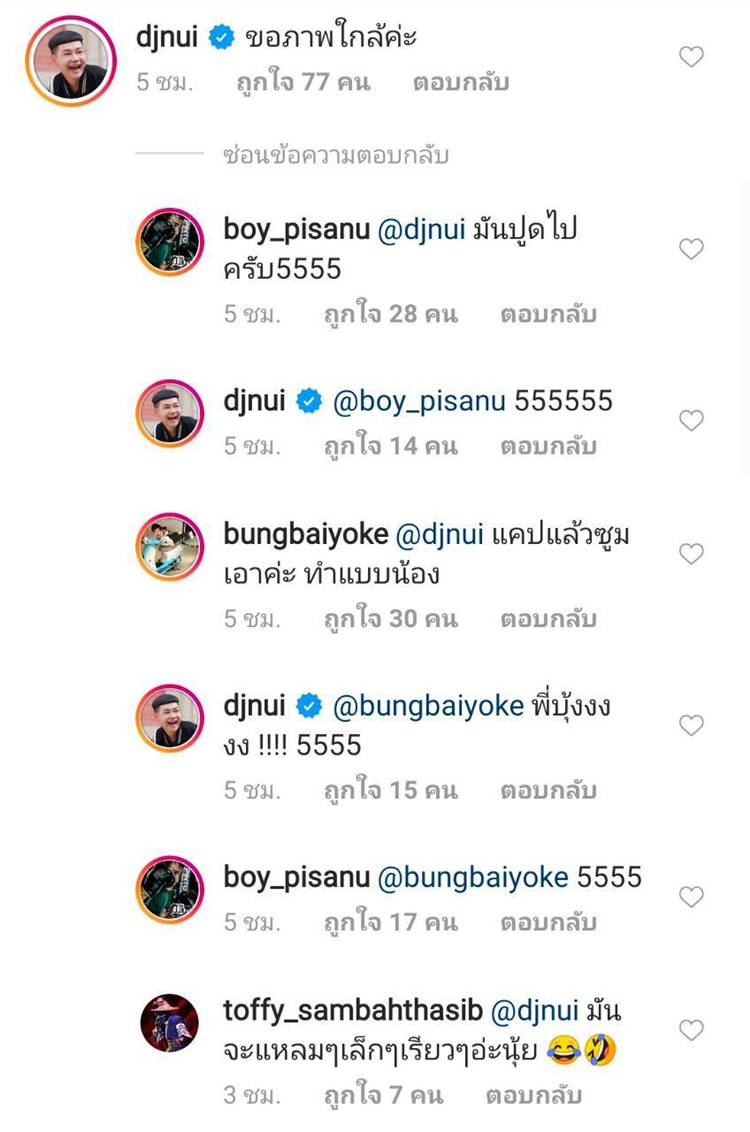Like djnui's พี่บุ้งงงงง reply
The width and height of the screenshot is (750, 1132).
click(691, 725)
